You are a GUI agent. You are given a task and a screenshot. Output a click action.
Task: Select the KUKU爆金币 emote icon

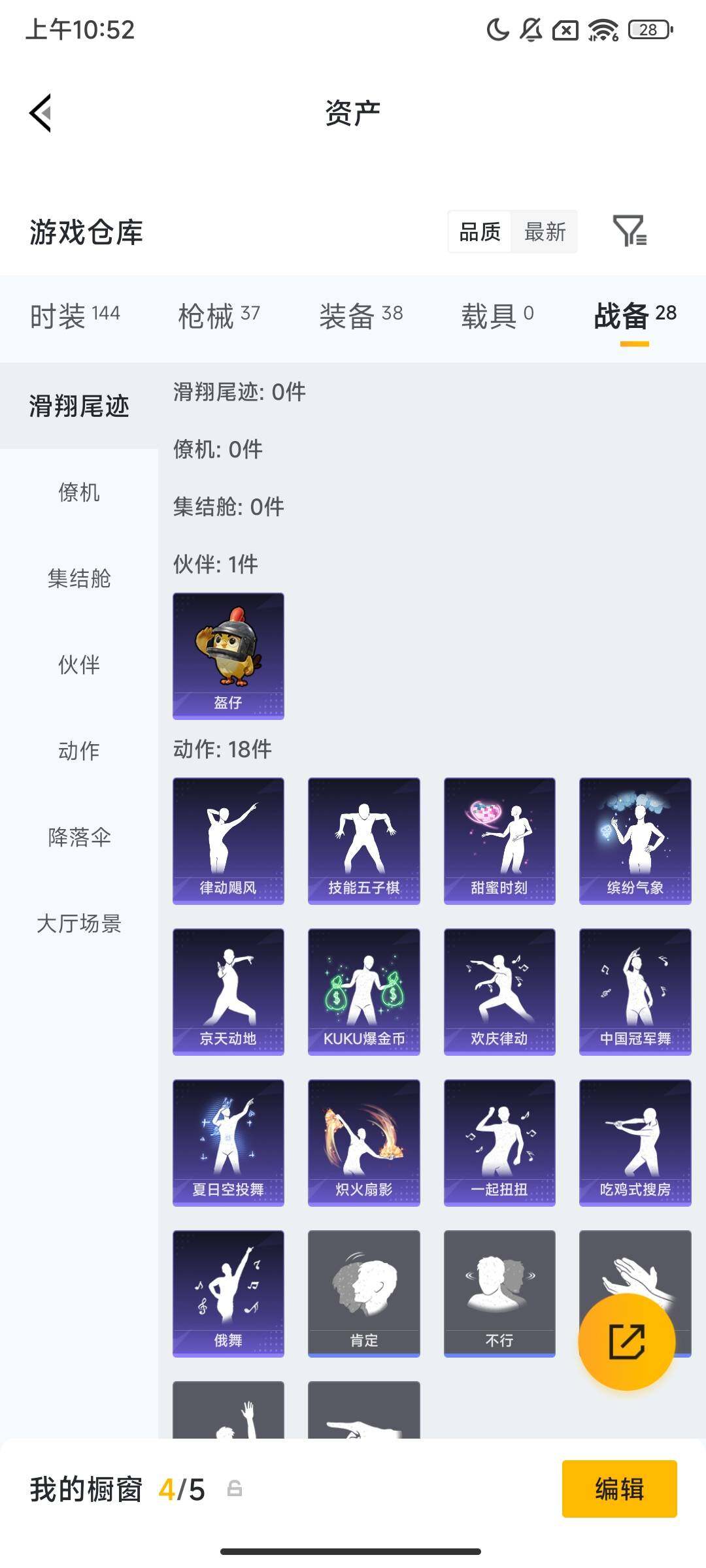(363, 992)
